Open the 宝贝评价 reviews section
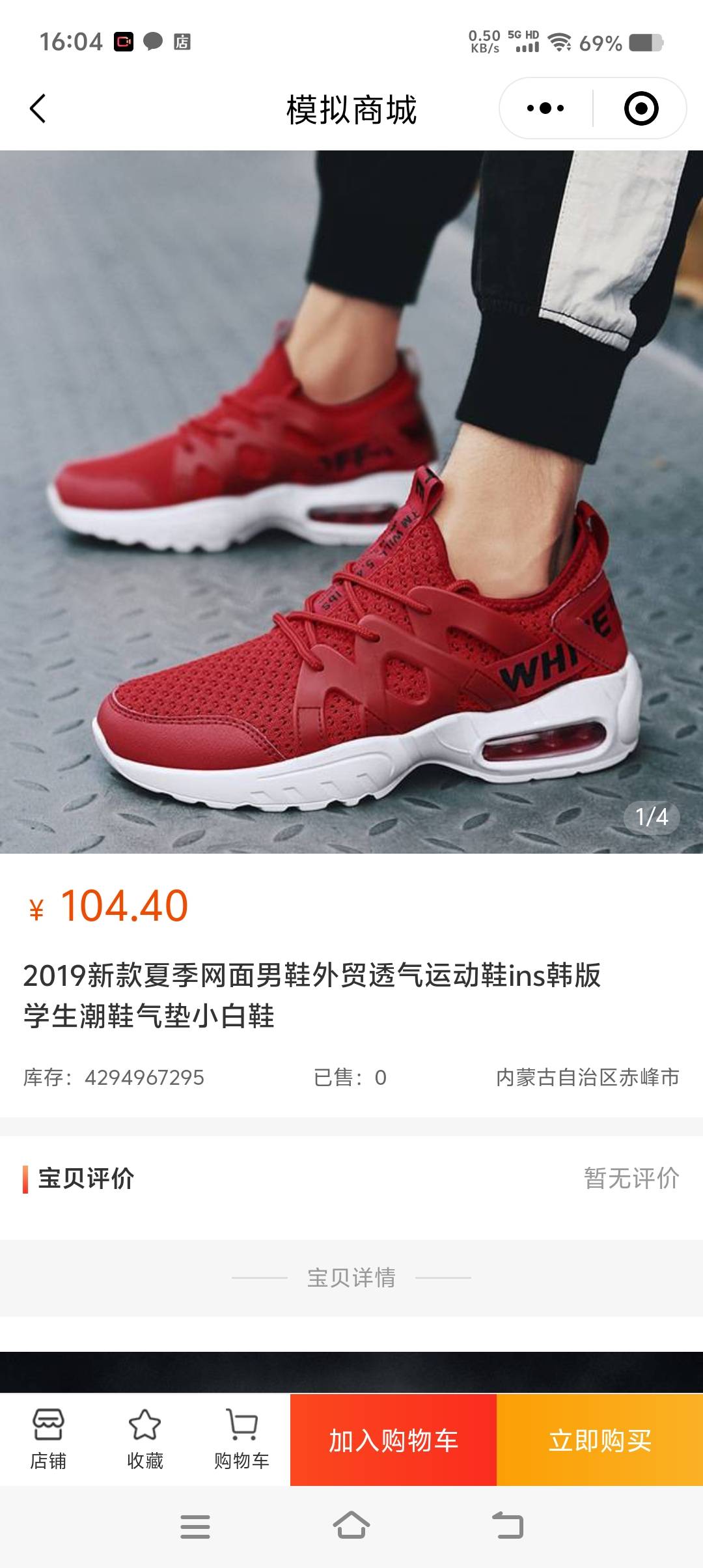The image size is (703, 1568). 351,1179
